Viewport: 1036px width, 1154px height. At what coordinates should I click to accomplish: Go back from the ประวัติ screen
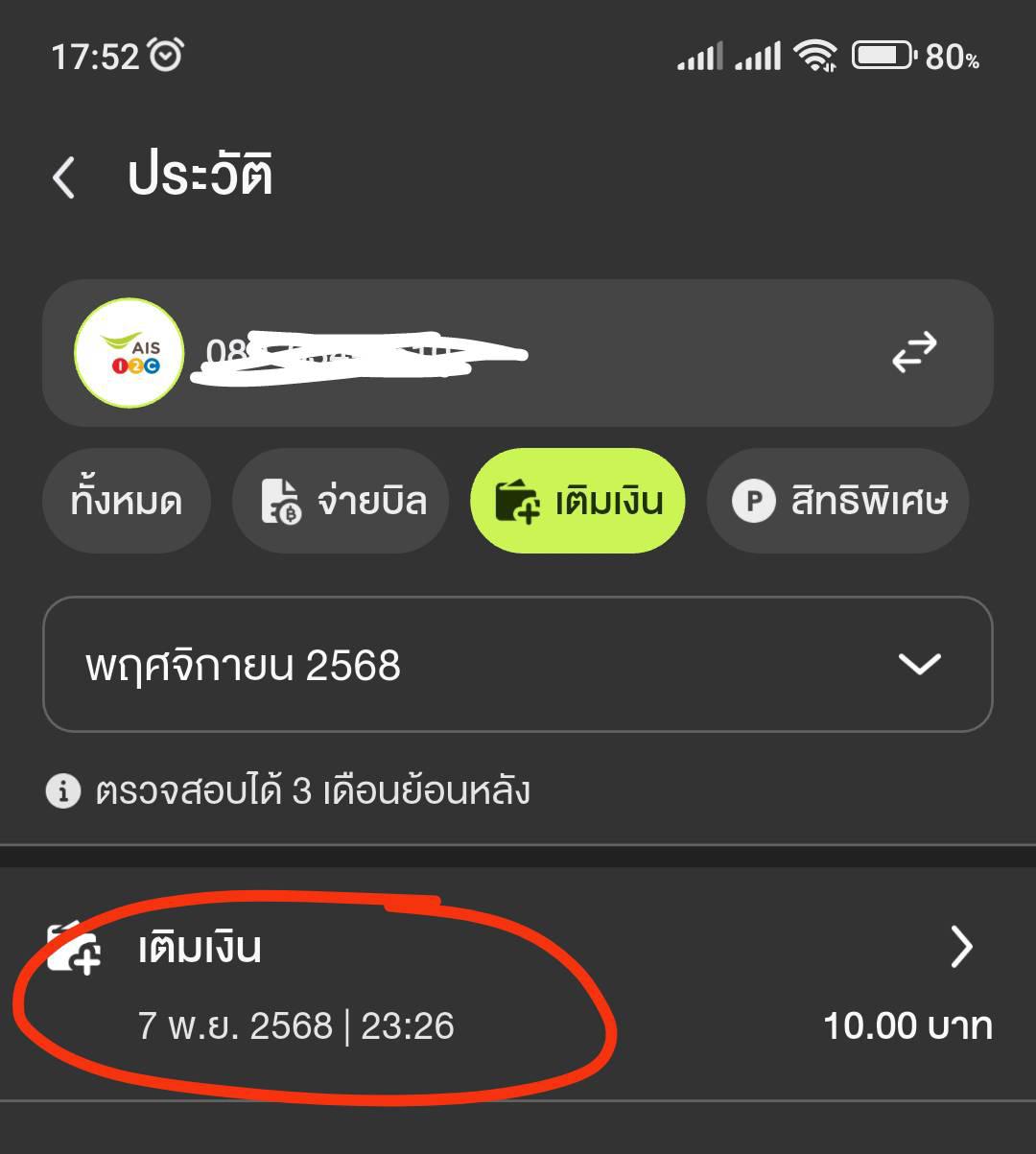(x=64, y=177)
